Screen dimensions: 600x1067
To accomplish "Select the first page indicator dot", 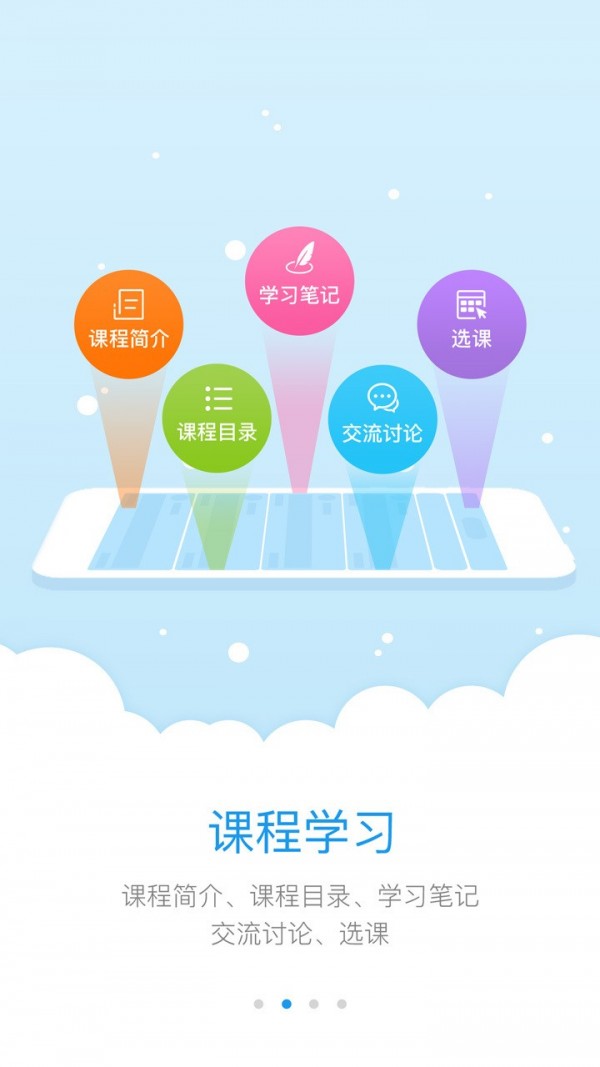I will click(x=259, y=1003).
